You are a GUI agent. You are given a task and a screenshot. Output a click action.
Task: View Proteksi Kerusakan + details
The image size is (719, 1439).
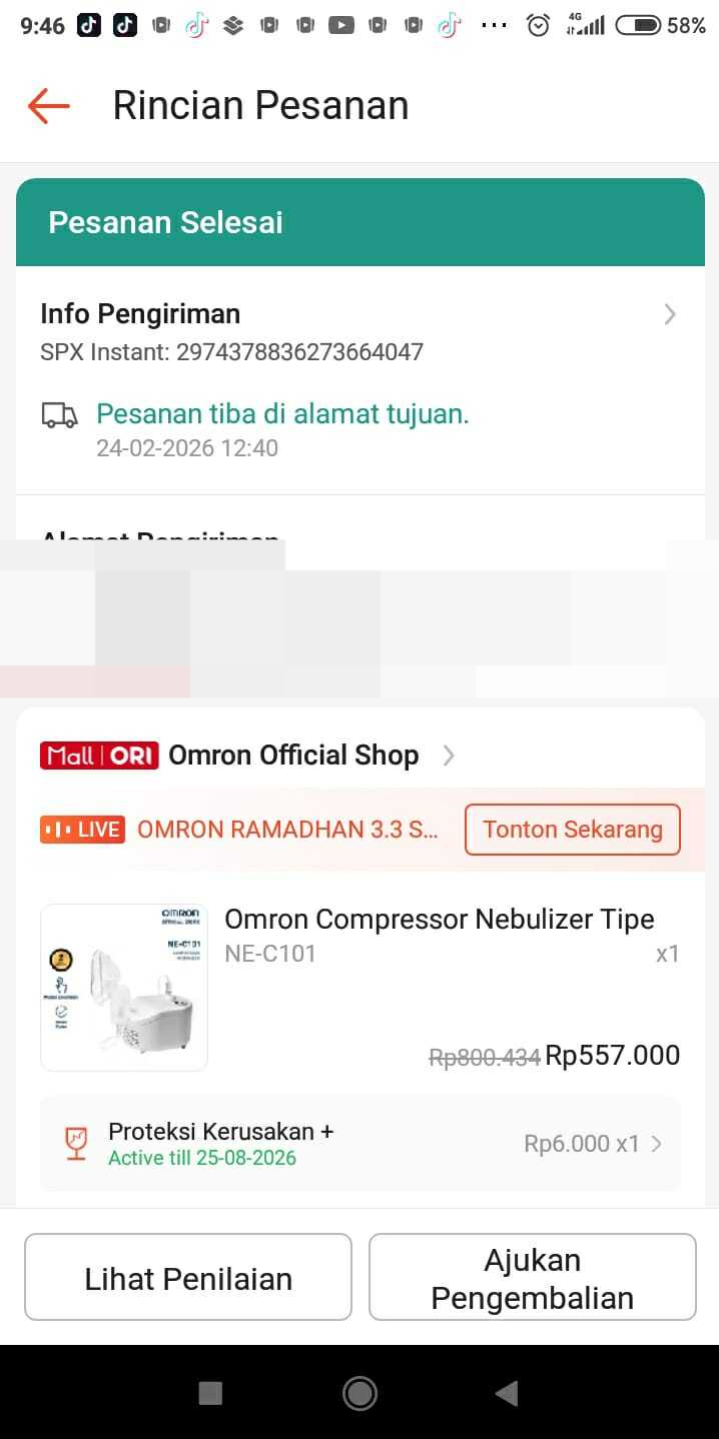click(360, 1144)
